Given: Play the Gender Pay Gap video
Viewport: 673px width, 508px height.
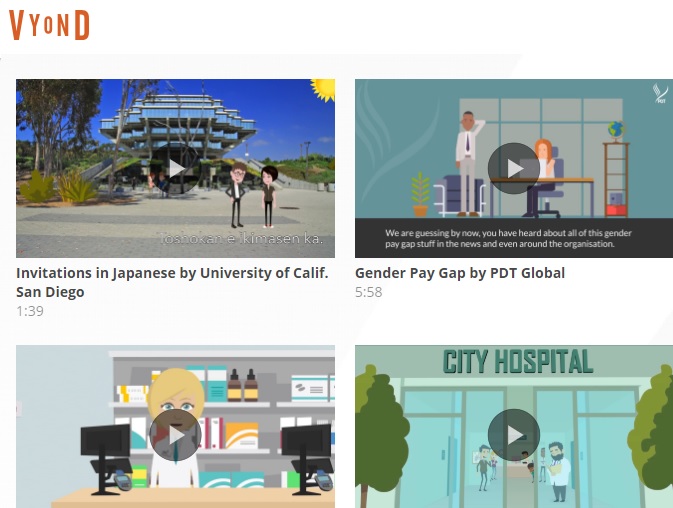Looking at the screenshot, I should click(x=514, y=169).
